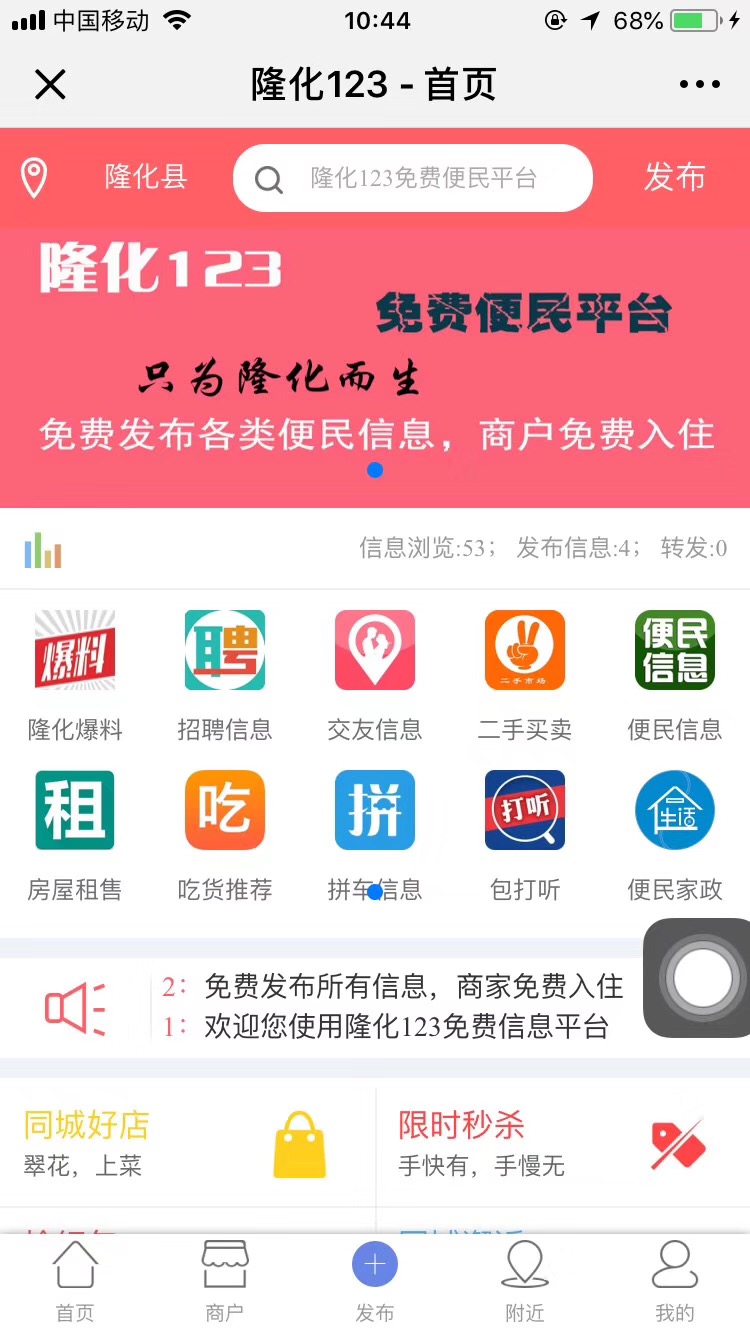Open the more options menu at top right
750x1334 pixels.
coord(702,84)
